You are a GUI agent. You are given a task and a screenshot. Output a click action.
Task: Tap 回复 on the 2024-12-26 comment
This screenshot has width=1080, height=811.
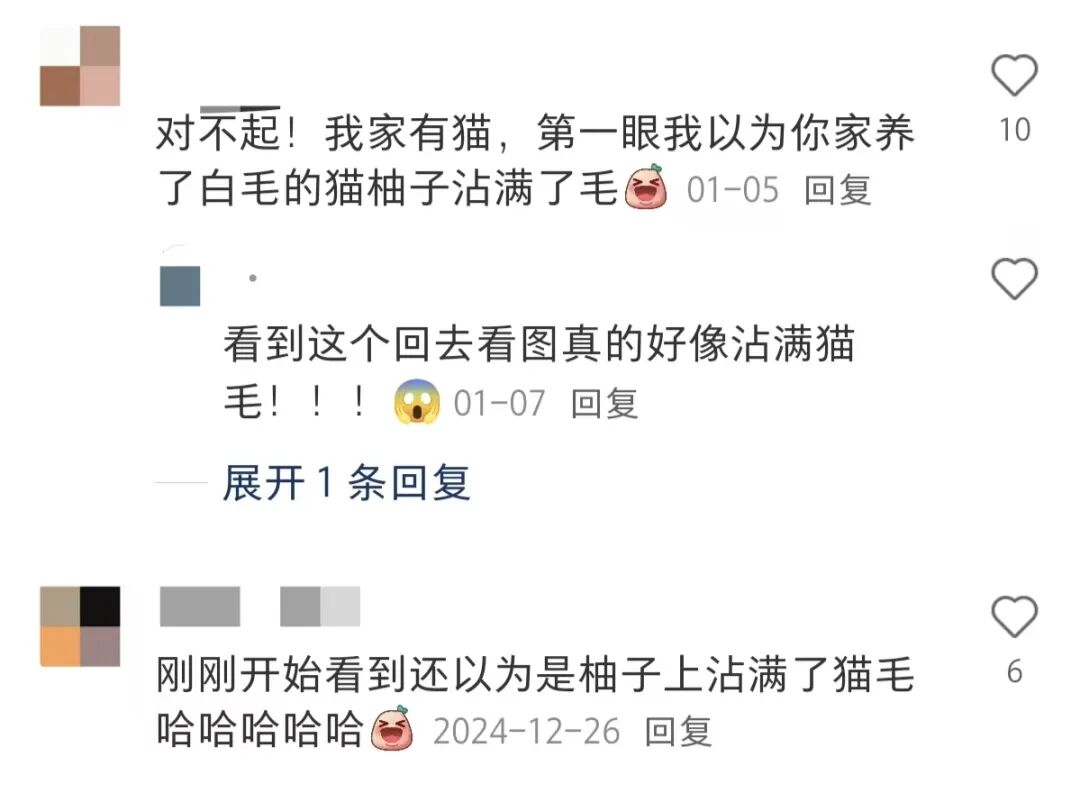click(x=678, y=731)
